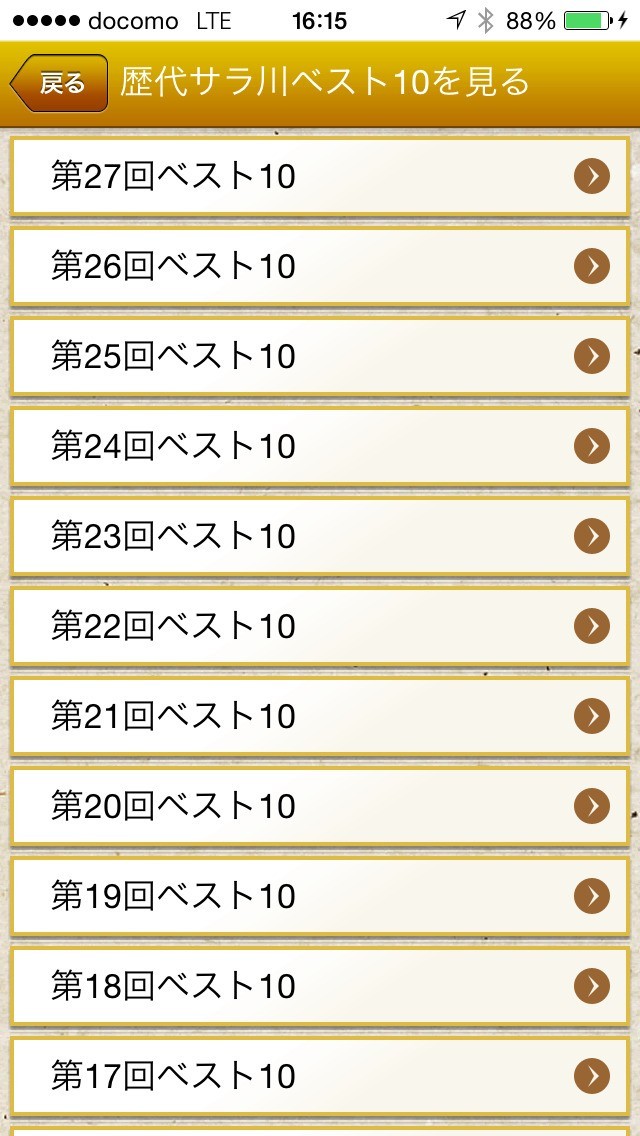
Task: Tap the 第22回ベスト10 row
Action: pos(320,626)
